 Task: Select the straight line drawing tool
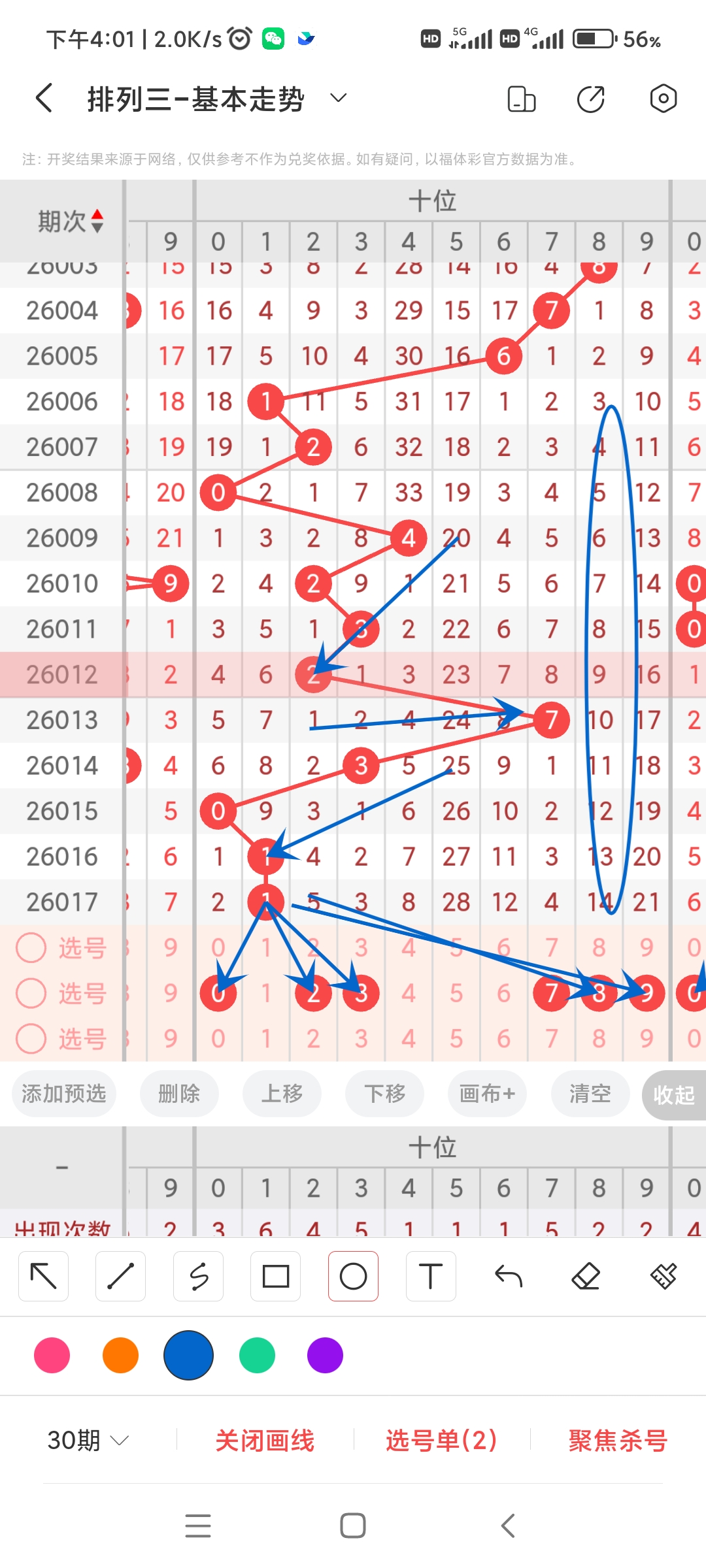[x=120, y=1275]
